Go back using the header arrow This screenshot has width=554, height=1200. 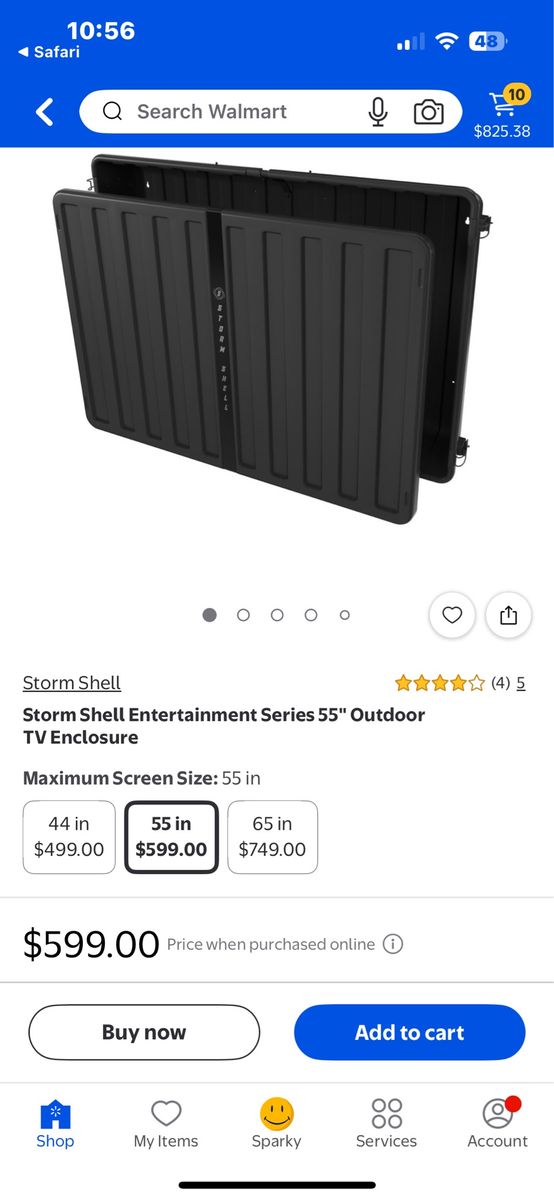(x=44, y=112)
